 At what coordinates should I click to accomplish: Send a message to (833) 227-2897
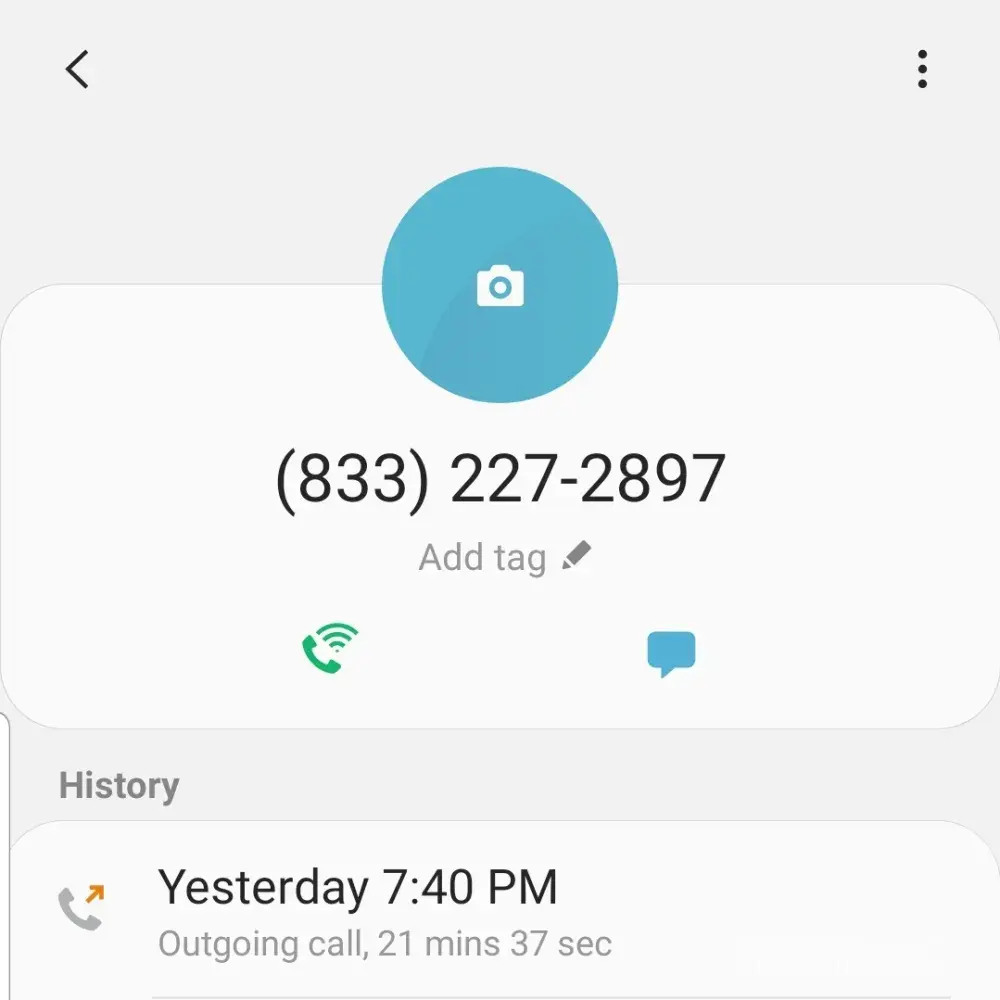pyautogui.click(x=670, y=654)
